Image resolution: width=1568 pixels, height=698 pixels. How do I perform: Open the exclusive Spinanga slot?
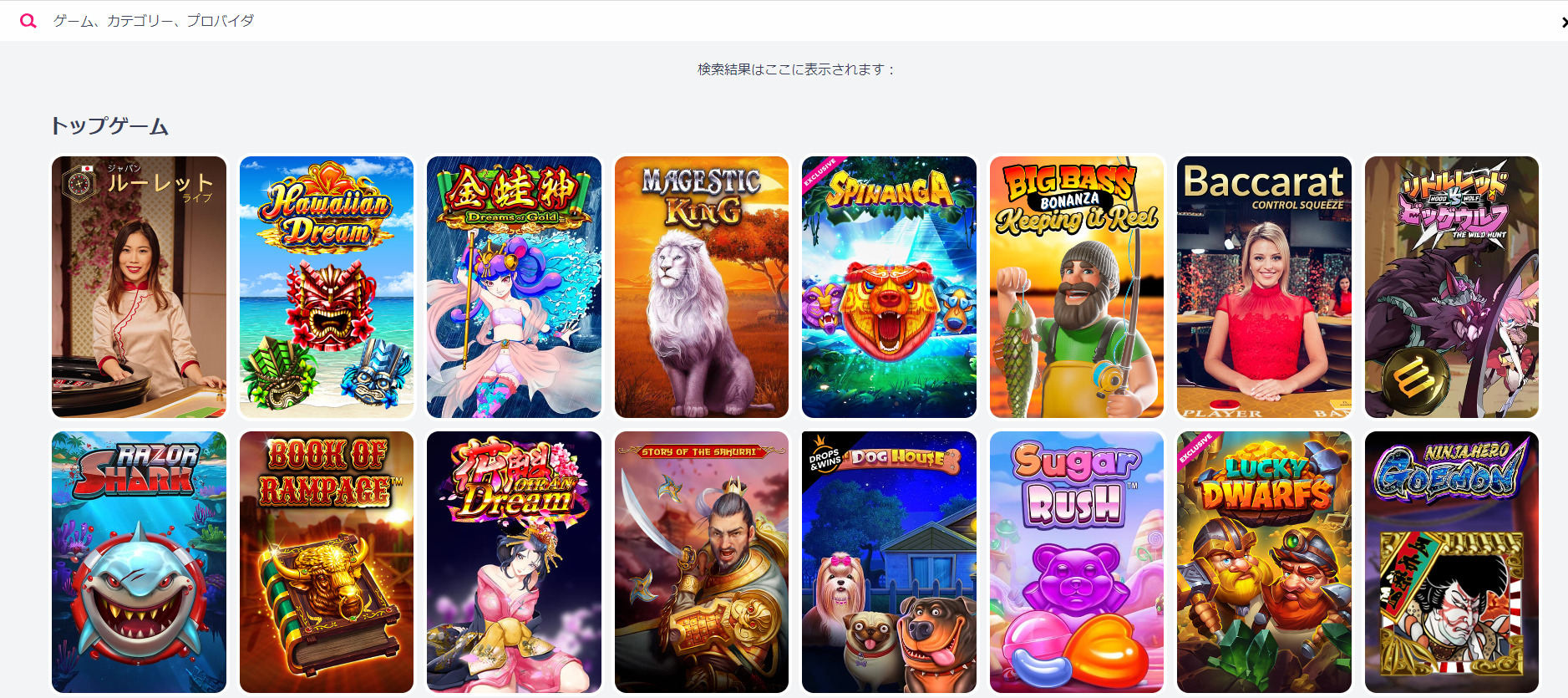(x=889, y=287)
